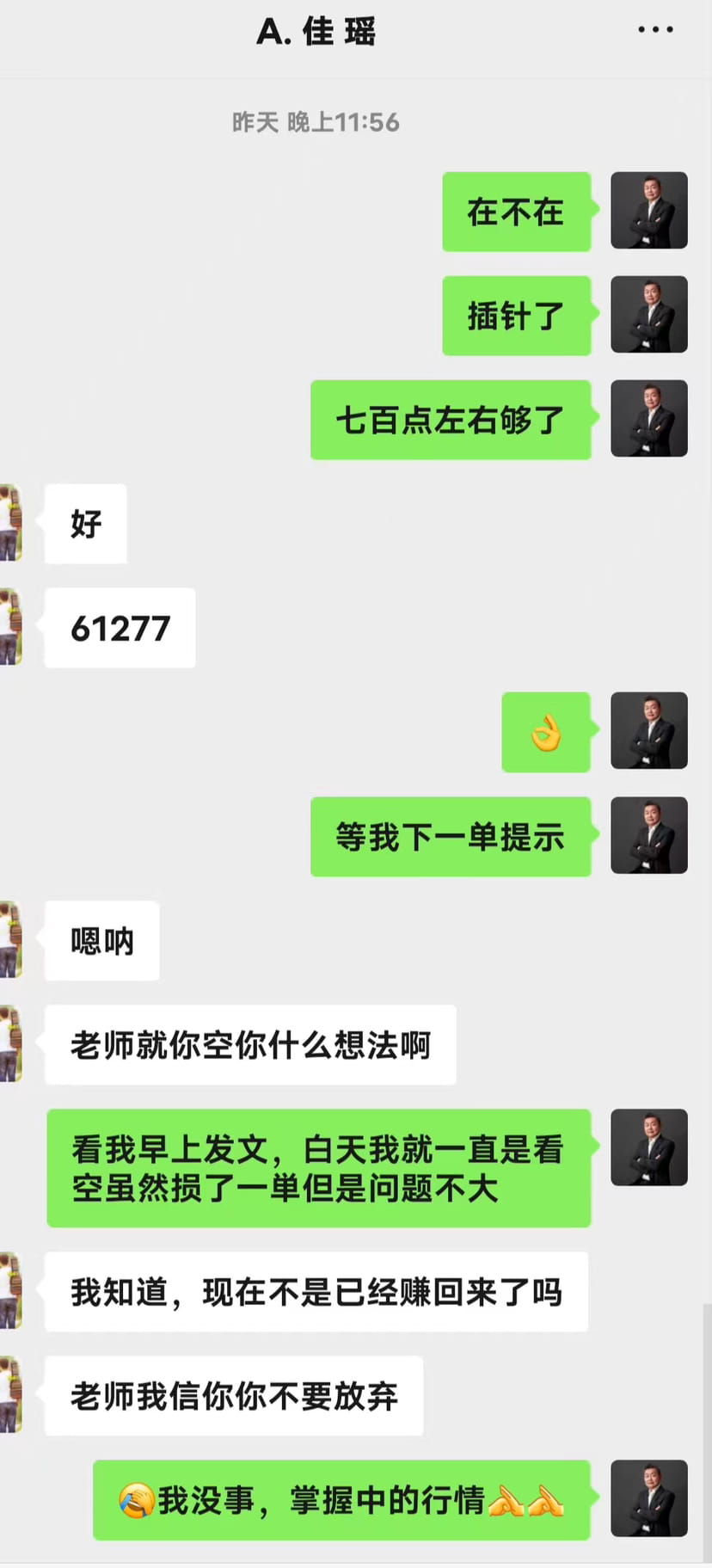Tap the OK hand emoji message bubble
712x1568 pixels.
pos(546,731)
